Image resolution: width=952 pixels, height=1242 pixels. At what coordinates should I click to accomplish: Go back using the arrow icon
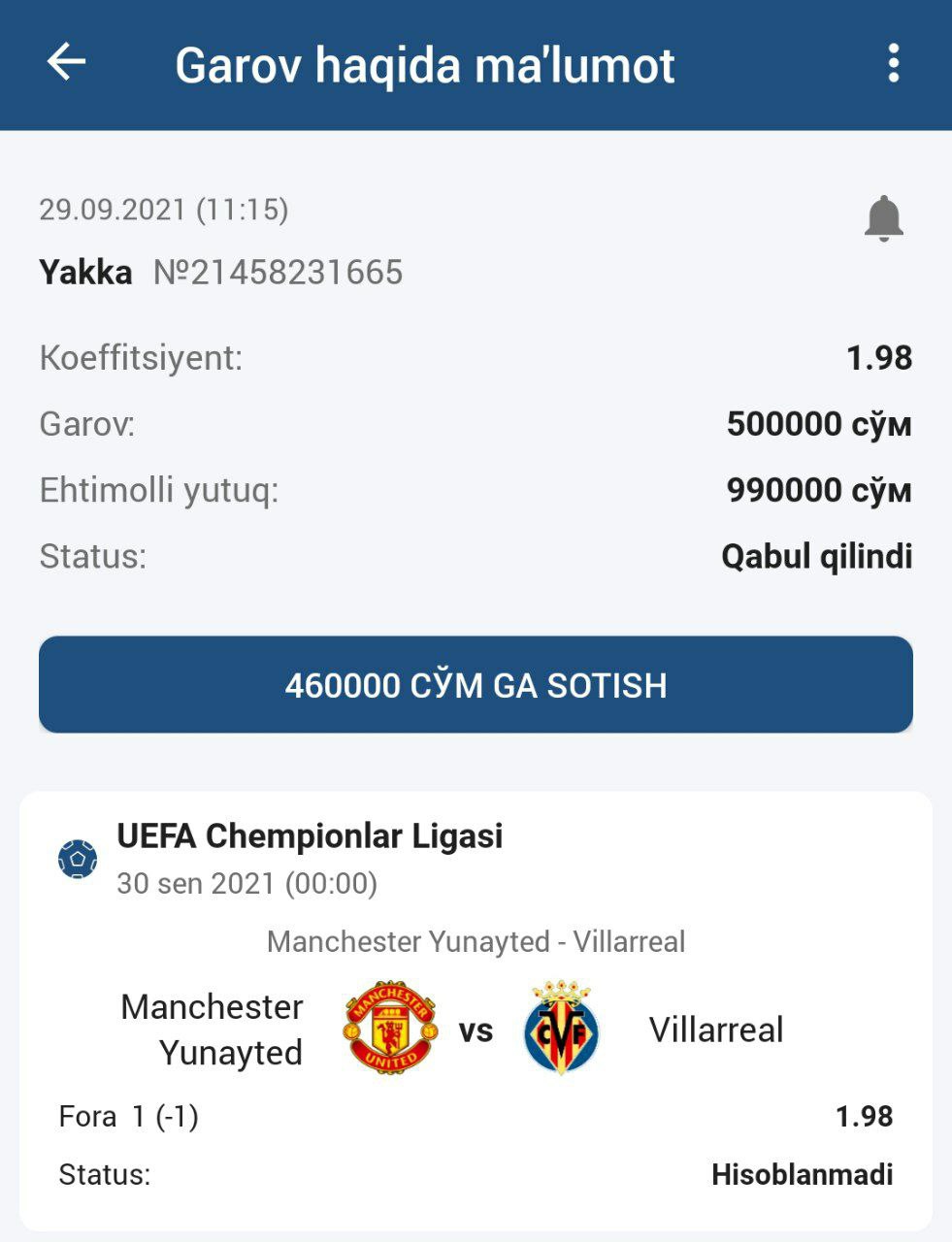click(x=66, y=63)
